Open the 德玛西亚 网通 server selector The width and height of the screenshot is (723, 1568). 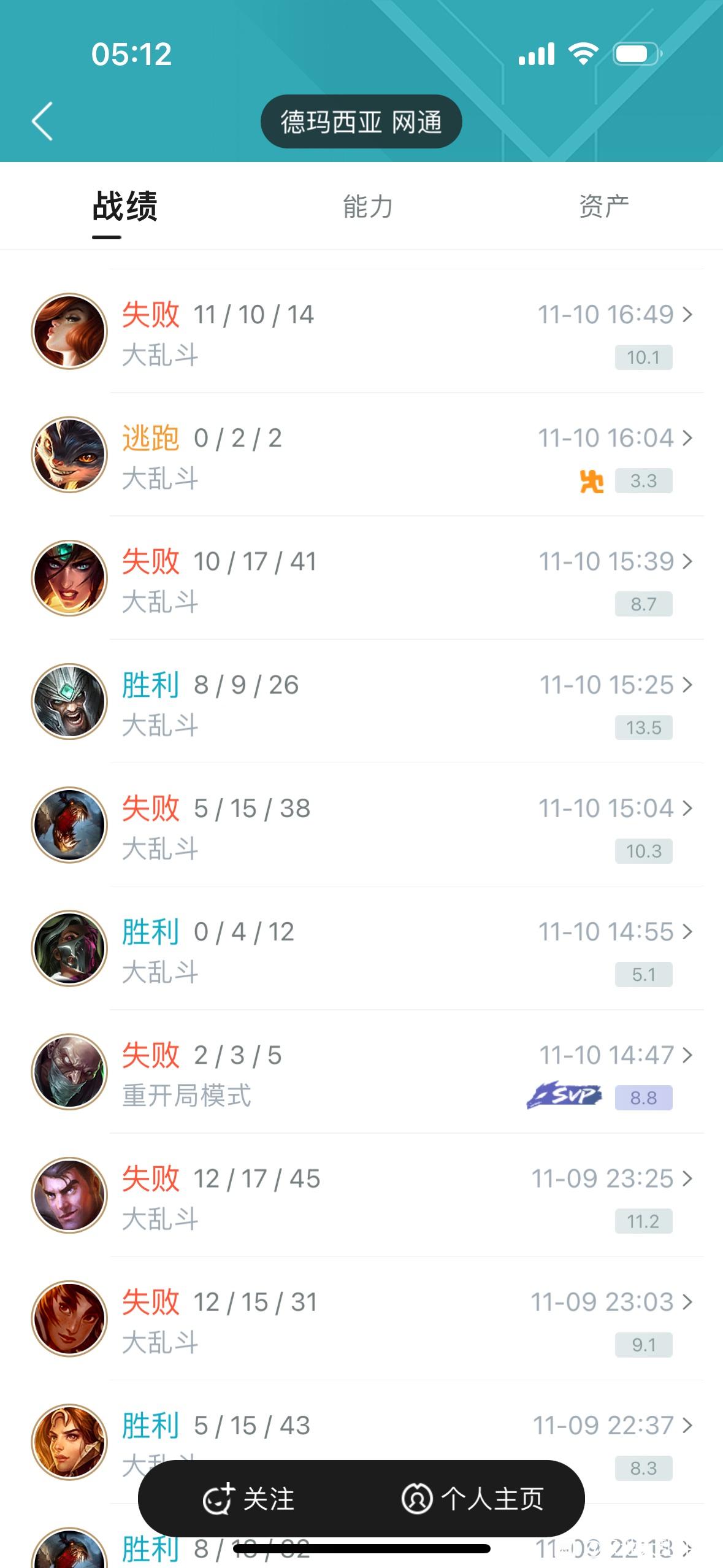coord(361,121)
